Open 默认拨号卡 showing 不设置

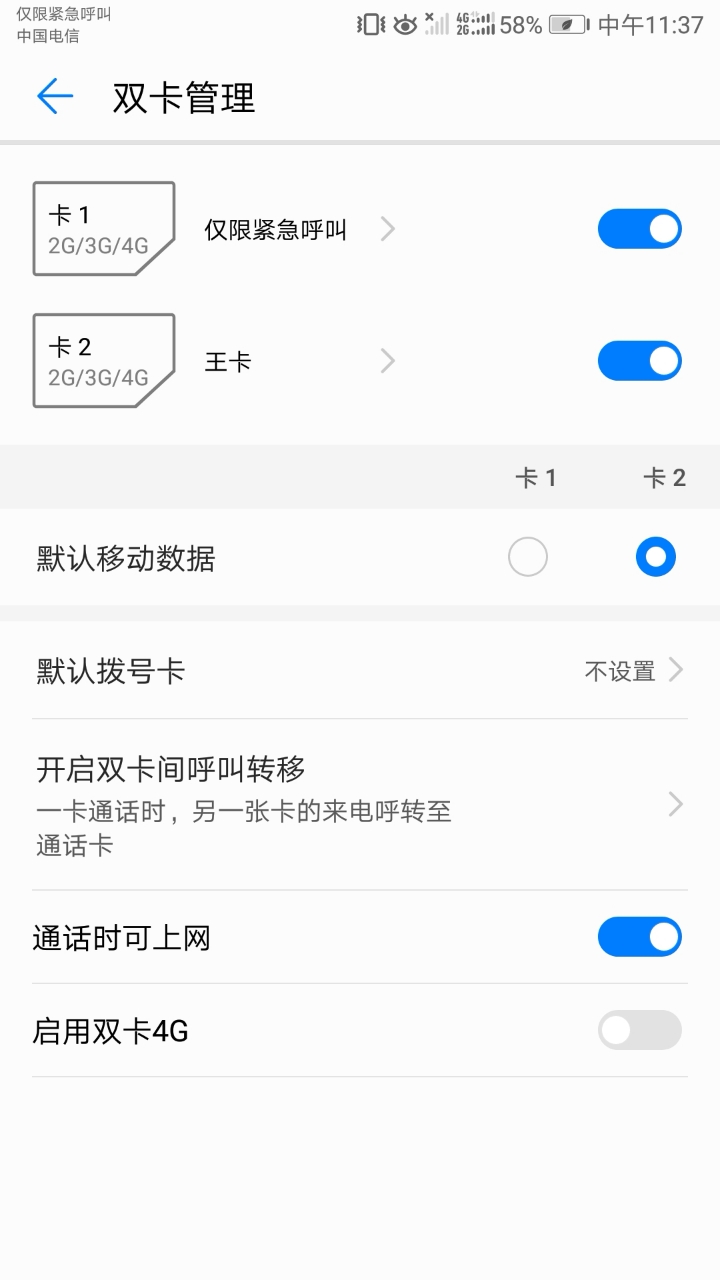point(360,670)
